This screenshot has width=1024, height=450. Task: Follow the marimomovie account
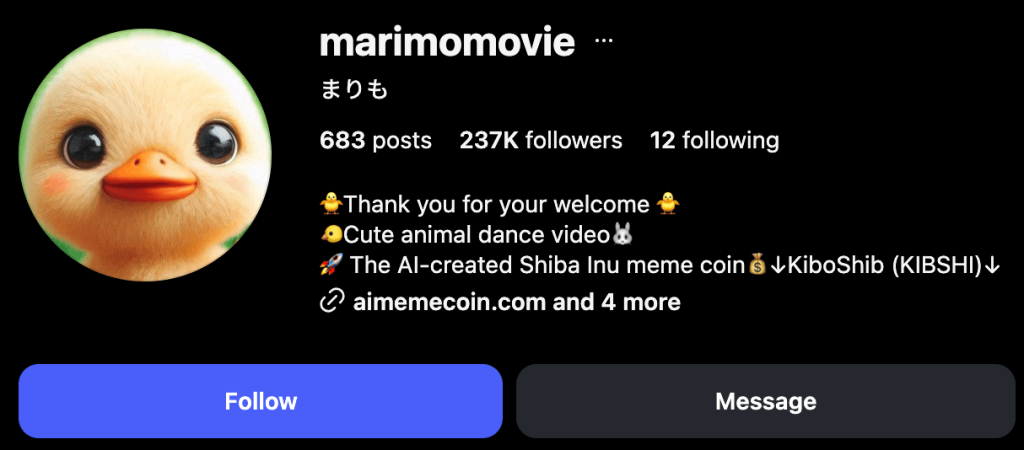tap(260, 401)
